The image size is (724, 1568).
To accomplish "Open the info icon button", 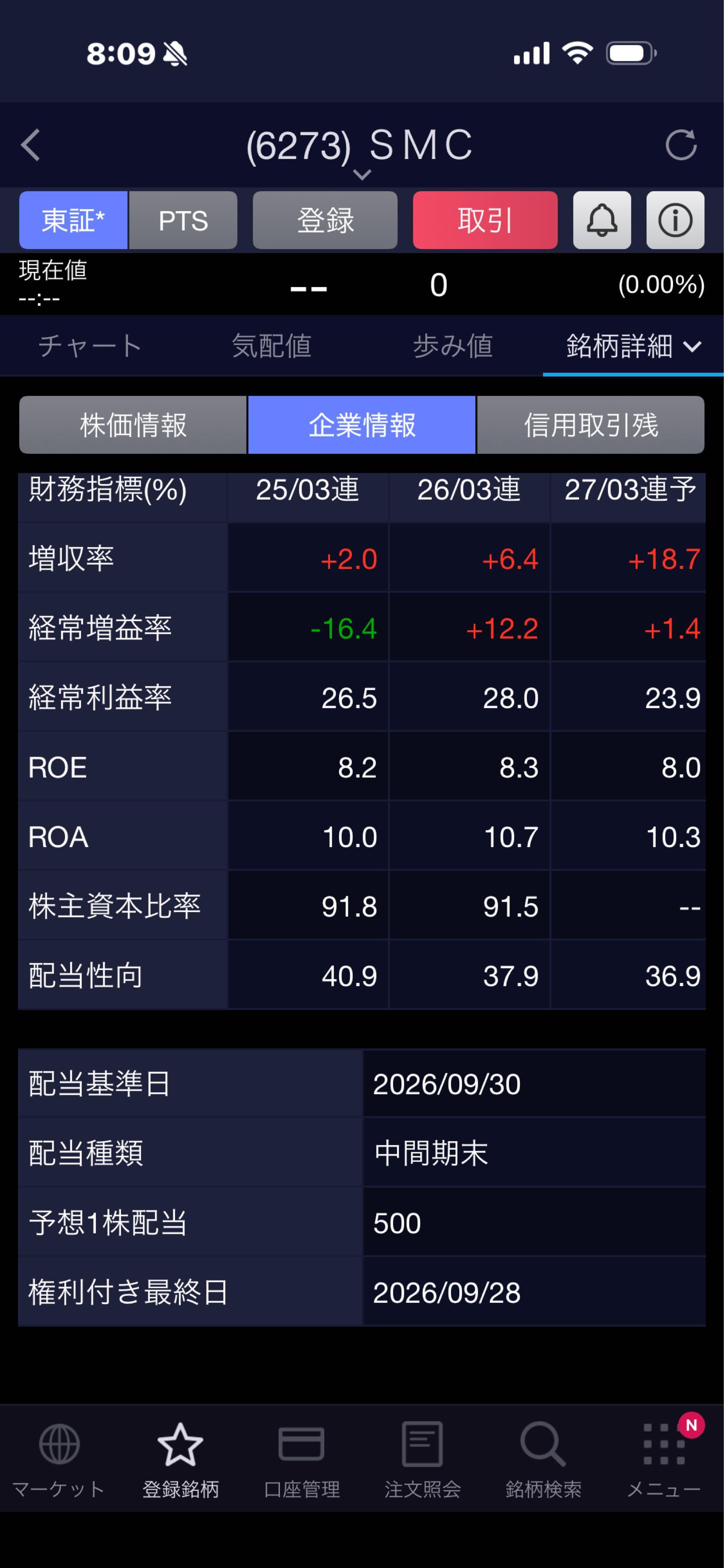I will pyautogui.click(x=675, y=220).
